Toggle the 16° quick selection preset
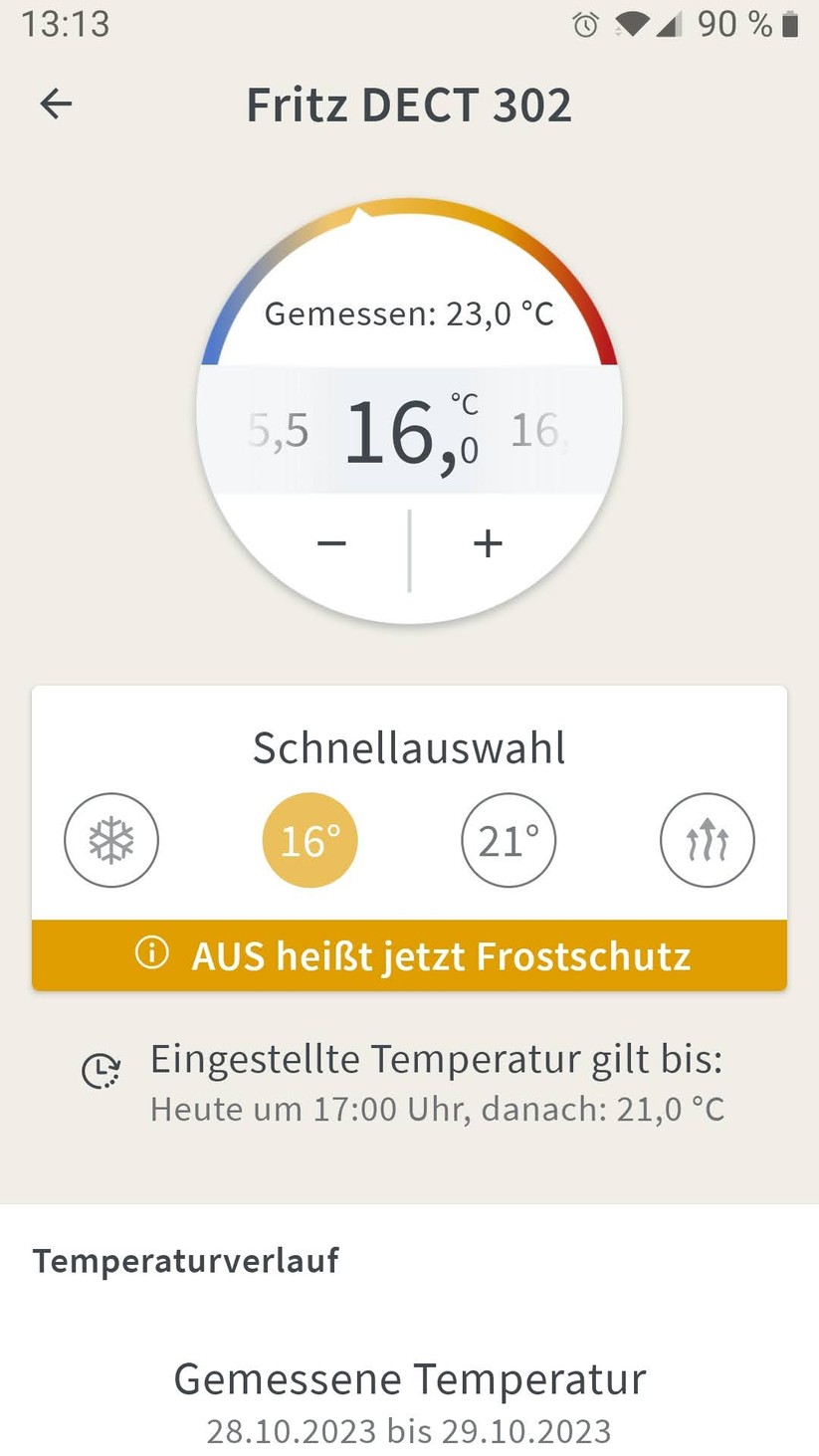 point(309,839)
